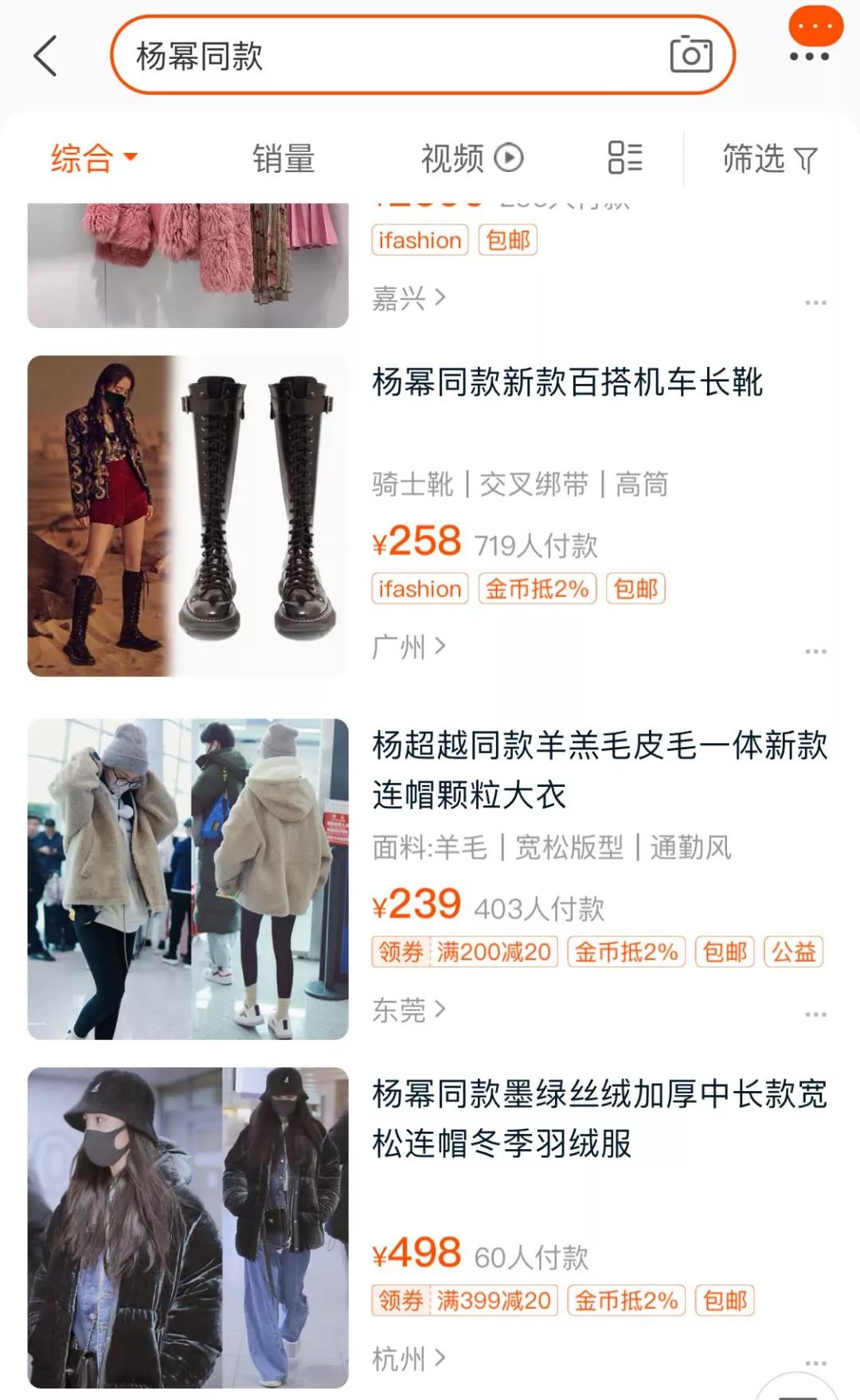Switch to grid view layout

[626, 158]
